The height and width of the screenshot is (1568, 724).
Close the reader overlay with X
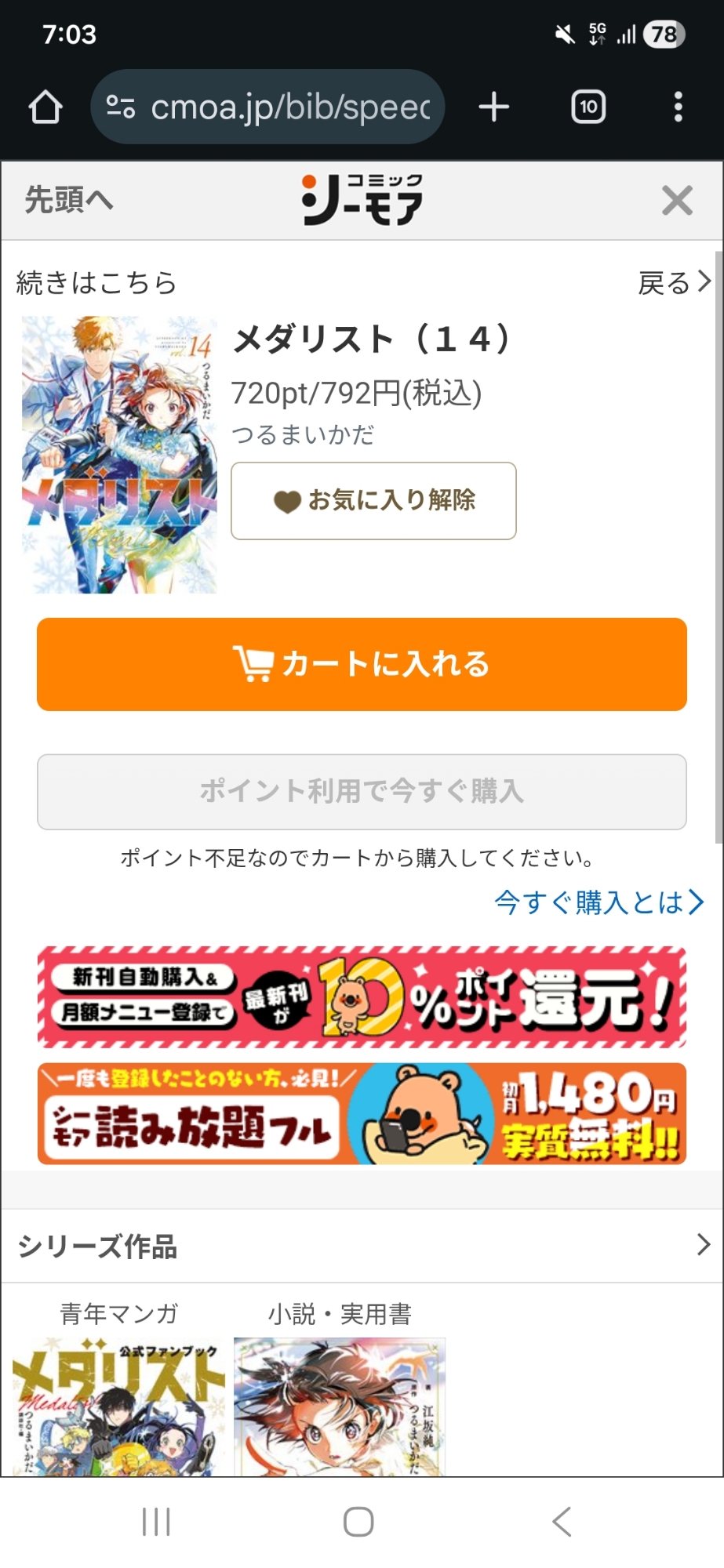pos(676,201)
